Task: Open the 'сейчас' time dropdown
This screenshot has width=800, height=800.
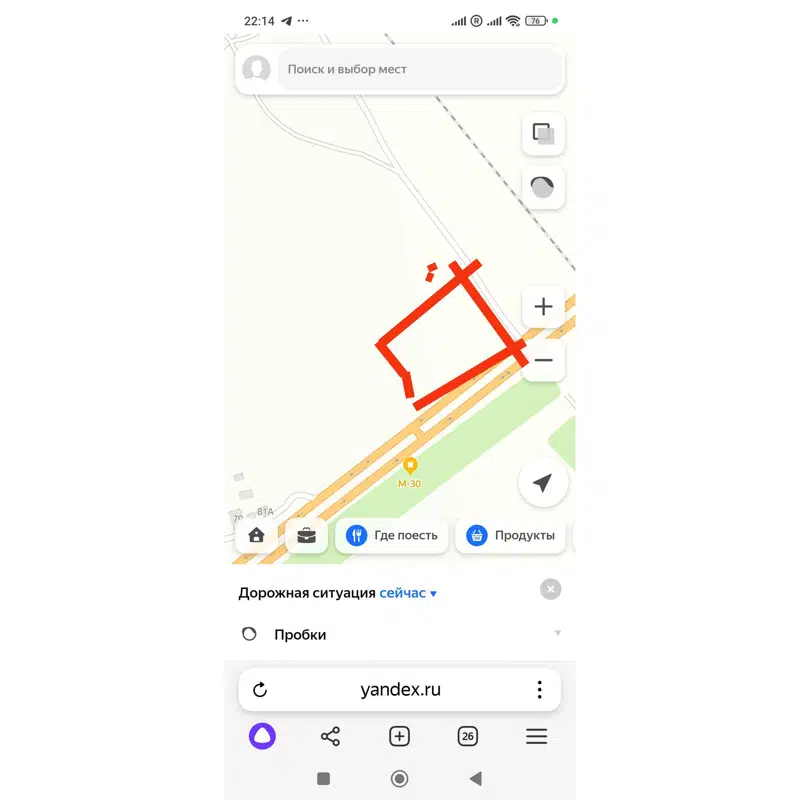Action: click(x=408, y=593)
